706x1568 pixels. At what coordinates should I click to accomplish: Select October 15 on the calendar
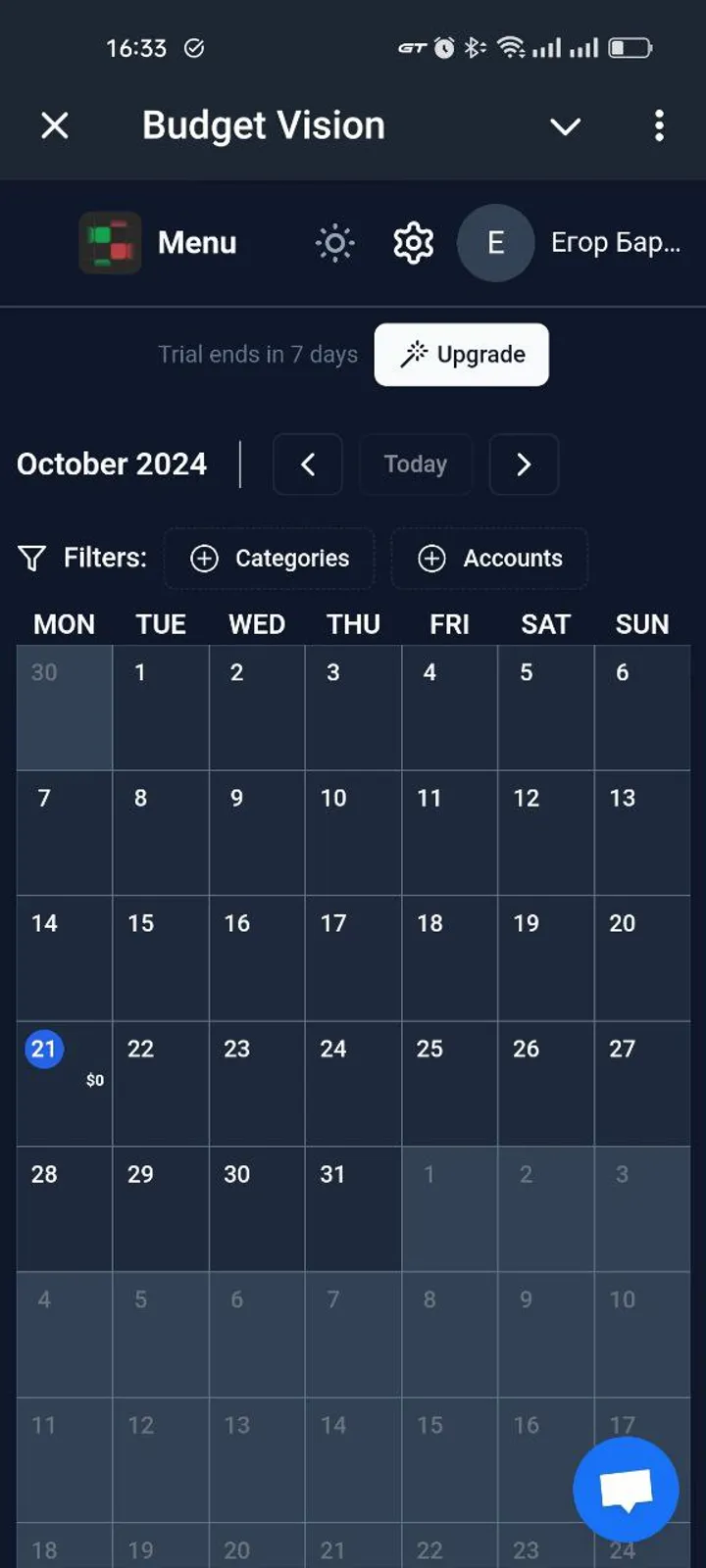tap(160, 956)
